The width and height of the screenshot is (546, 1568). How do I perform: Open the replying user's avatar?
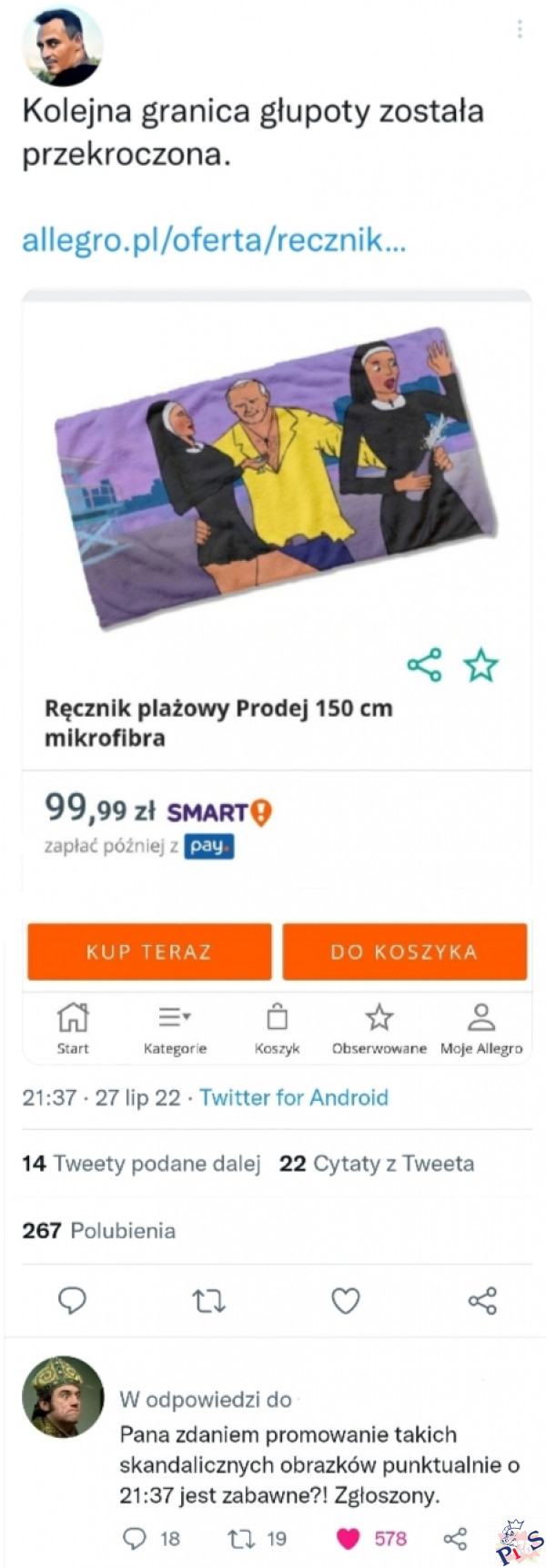pos(62,1397)
